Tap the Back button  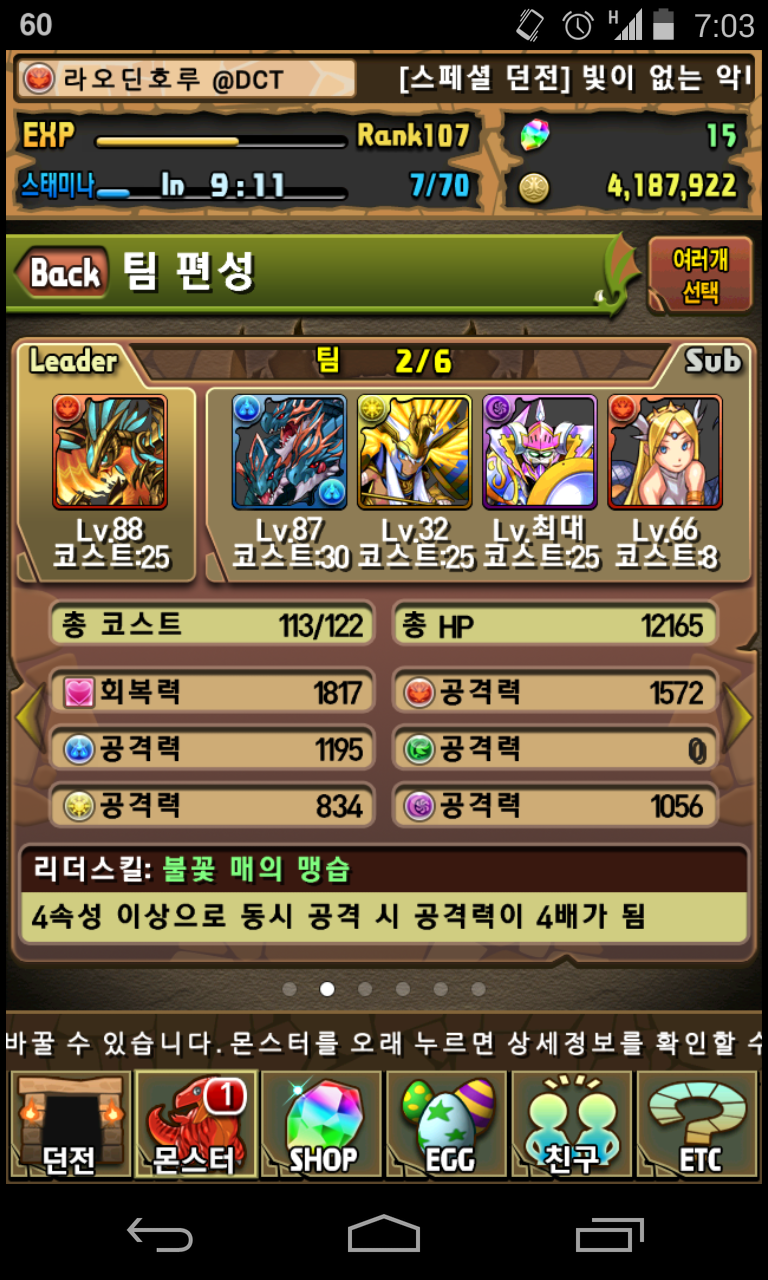[x=62, y=272]
